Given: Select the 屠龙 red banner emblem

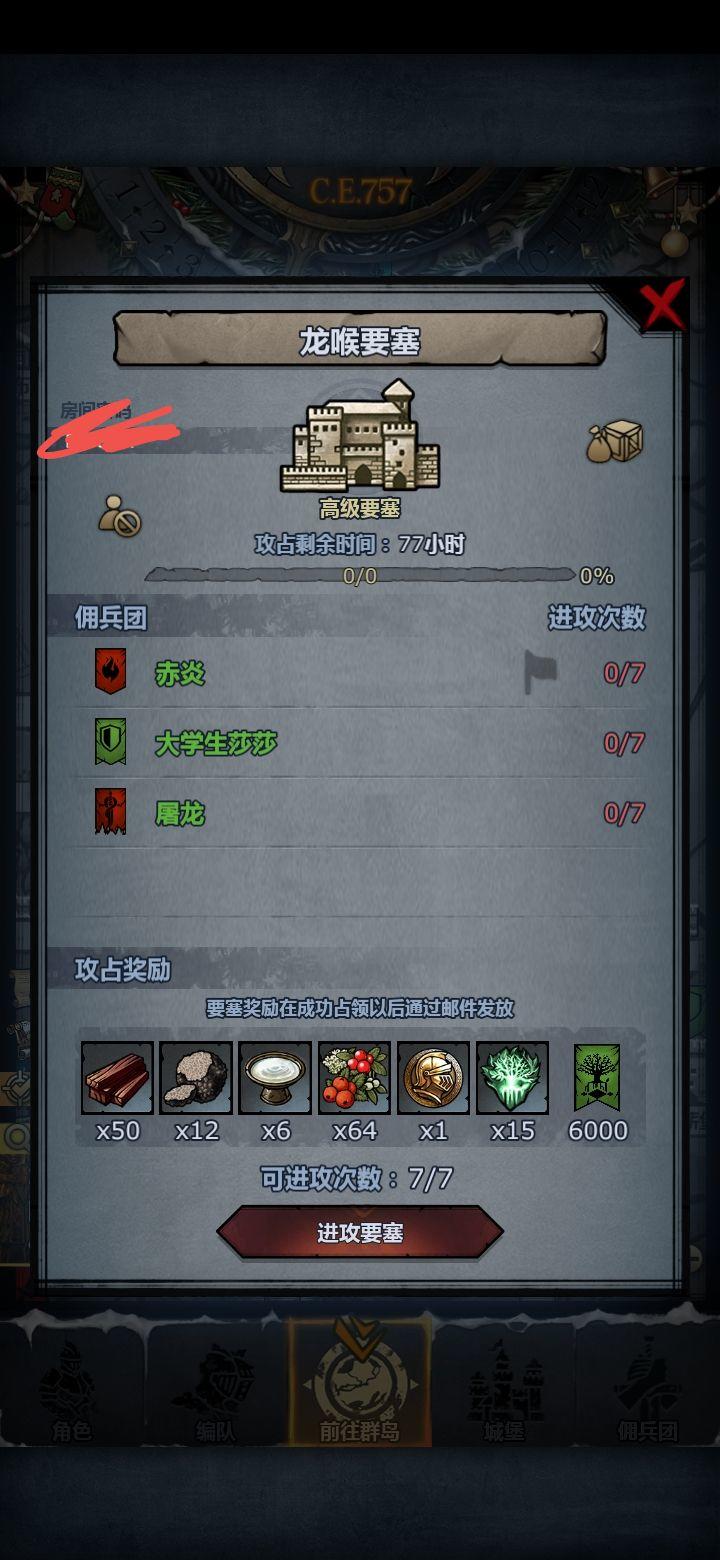Looking at the screenshot, I should coord(108,814).
